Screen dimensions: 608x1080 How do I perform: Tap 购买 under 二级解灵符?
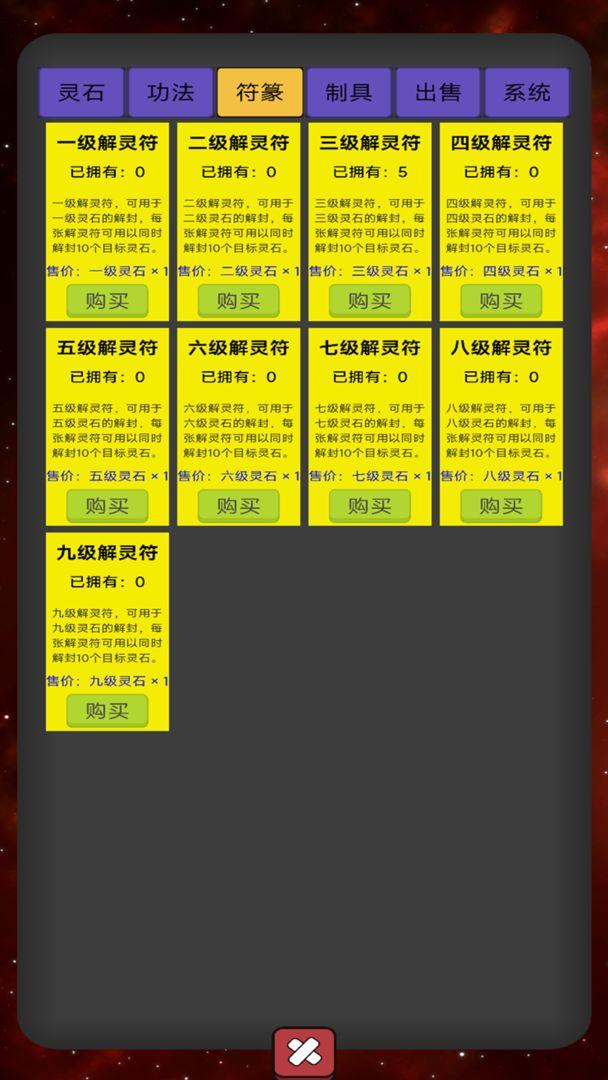(x=238, y=301)
